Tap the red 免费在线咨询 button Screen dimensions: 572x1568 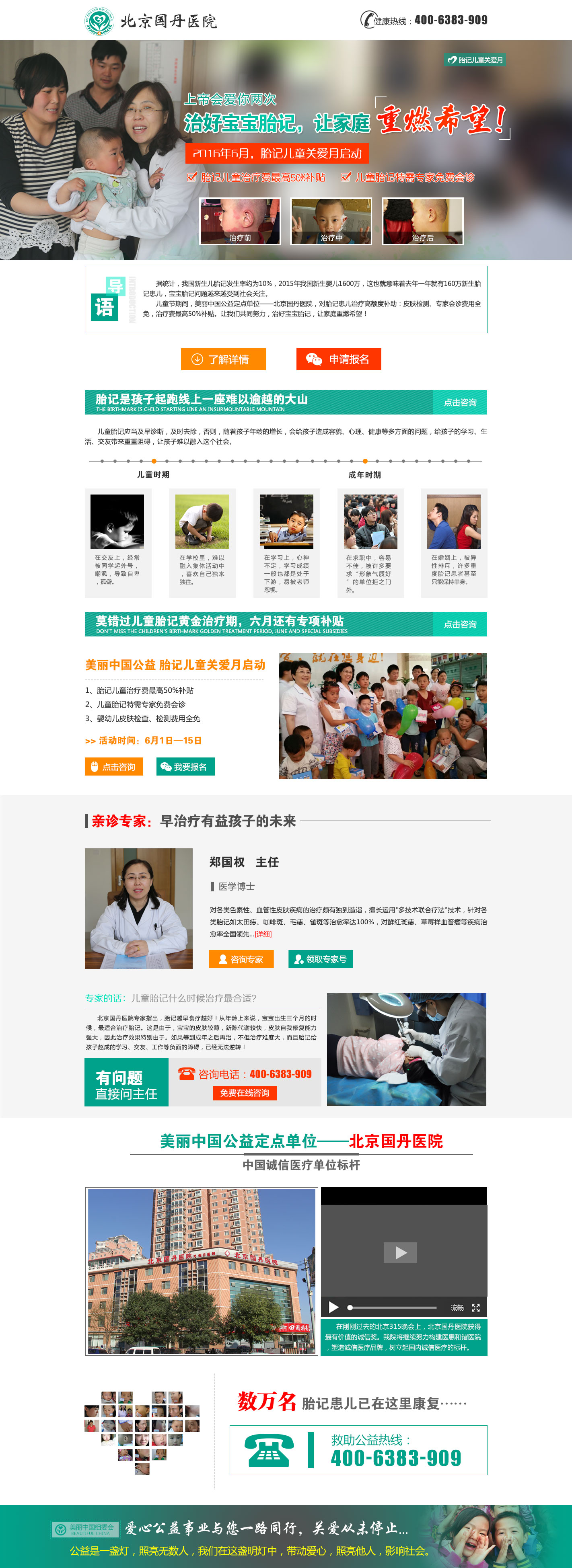pos(244,1093)
